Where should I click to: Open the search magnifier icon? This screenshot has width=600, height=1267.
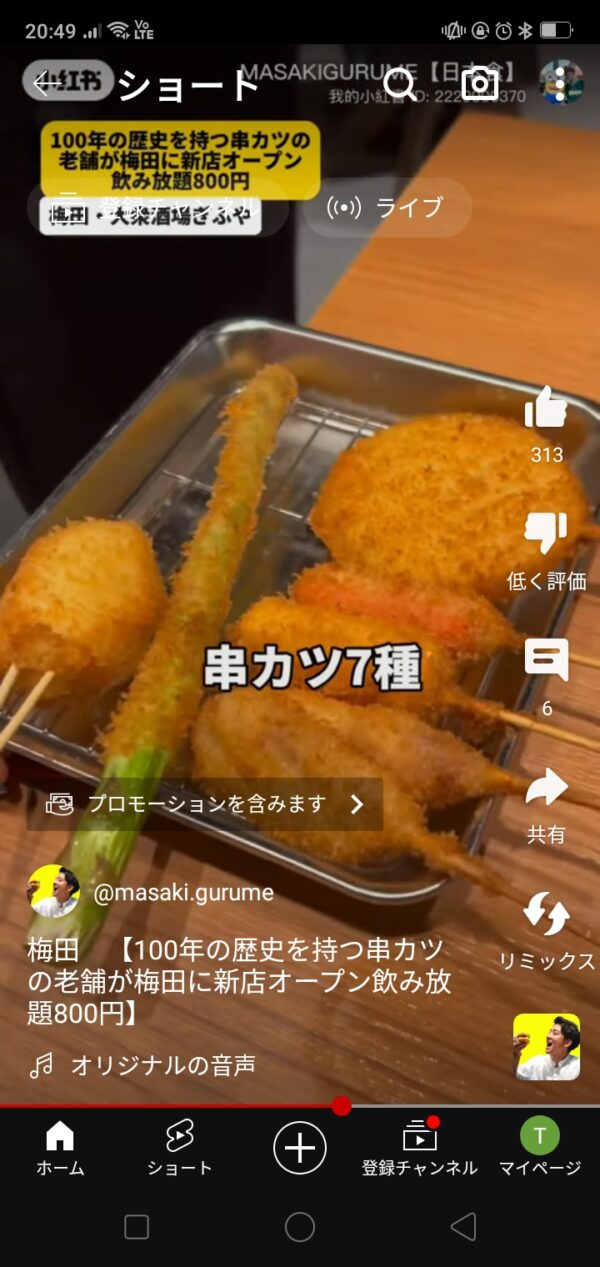coord(400,84)
